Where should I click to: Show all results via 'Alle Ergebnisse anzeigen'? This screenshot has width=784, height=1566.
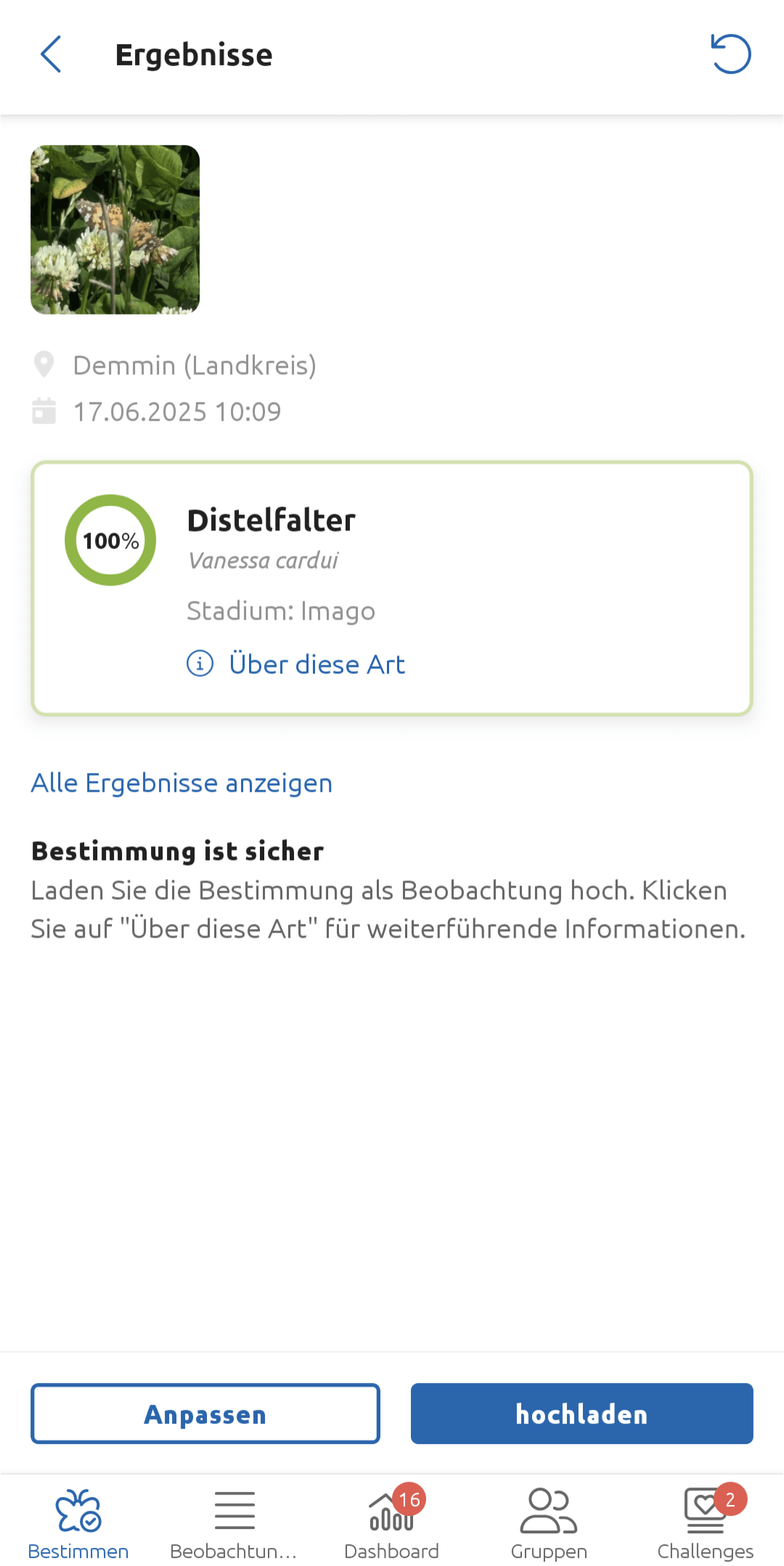[181, 783]
